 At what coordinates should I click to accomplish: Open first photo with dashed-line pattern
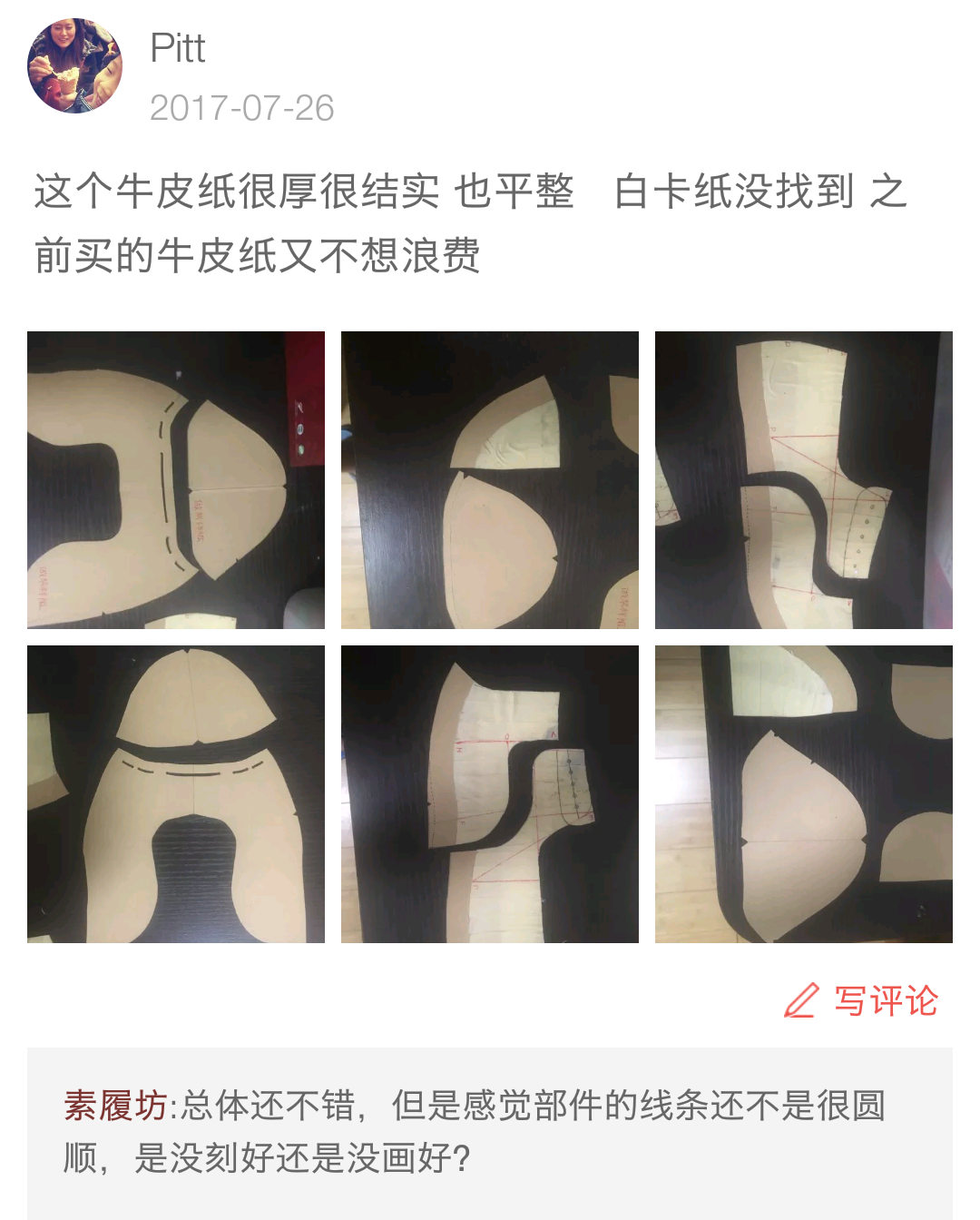176,479
